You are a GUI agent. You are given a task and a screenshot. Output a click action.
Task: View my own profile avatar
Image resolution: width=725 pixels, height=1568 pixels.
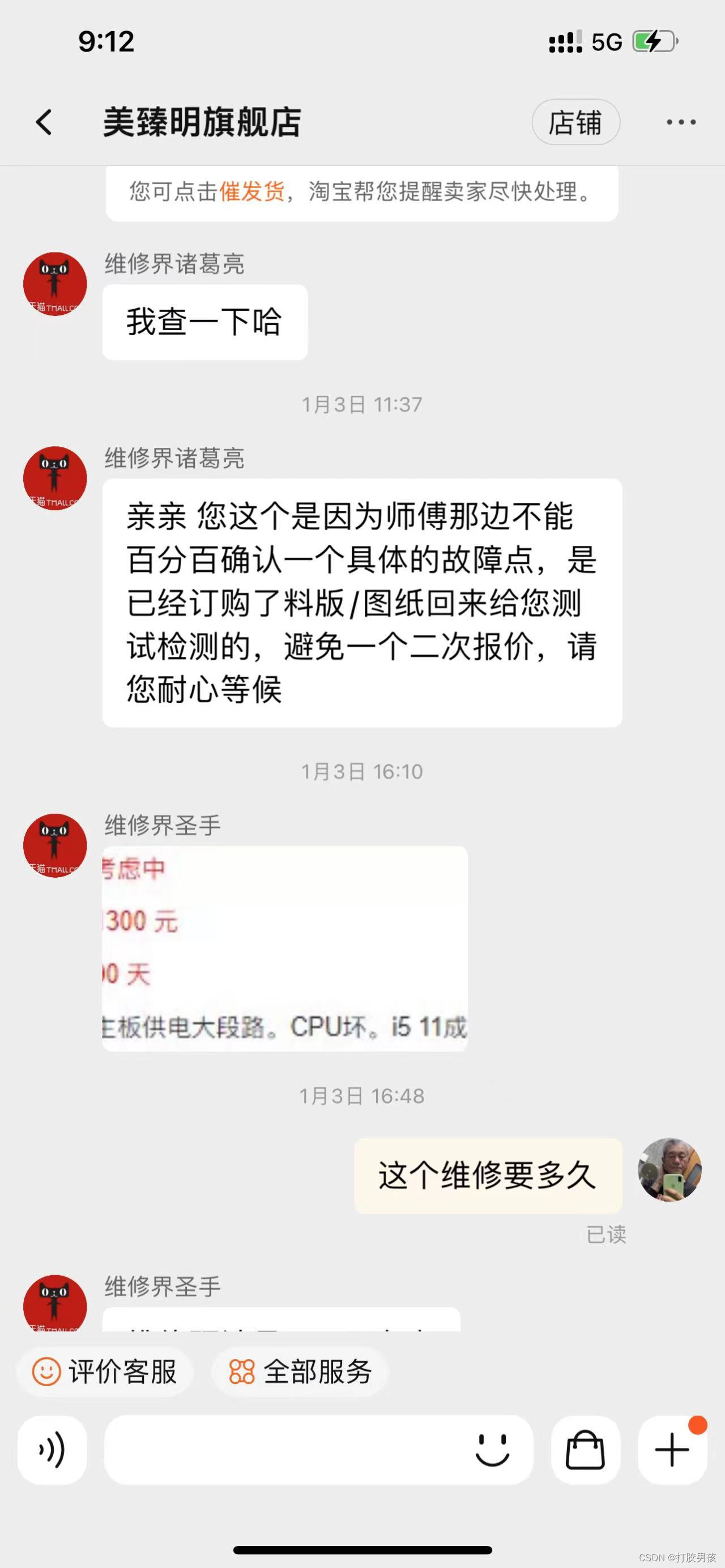(x=669, y=1169)
